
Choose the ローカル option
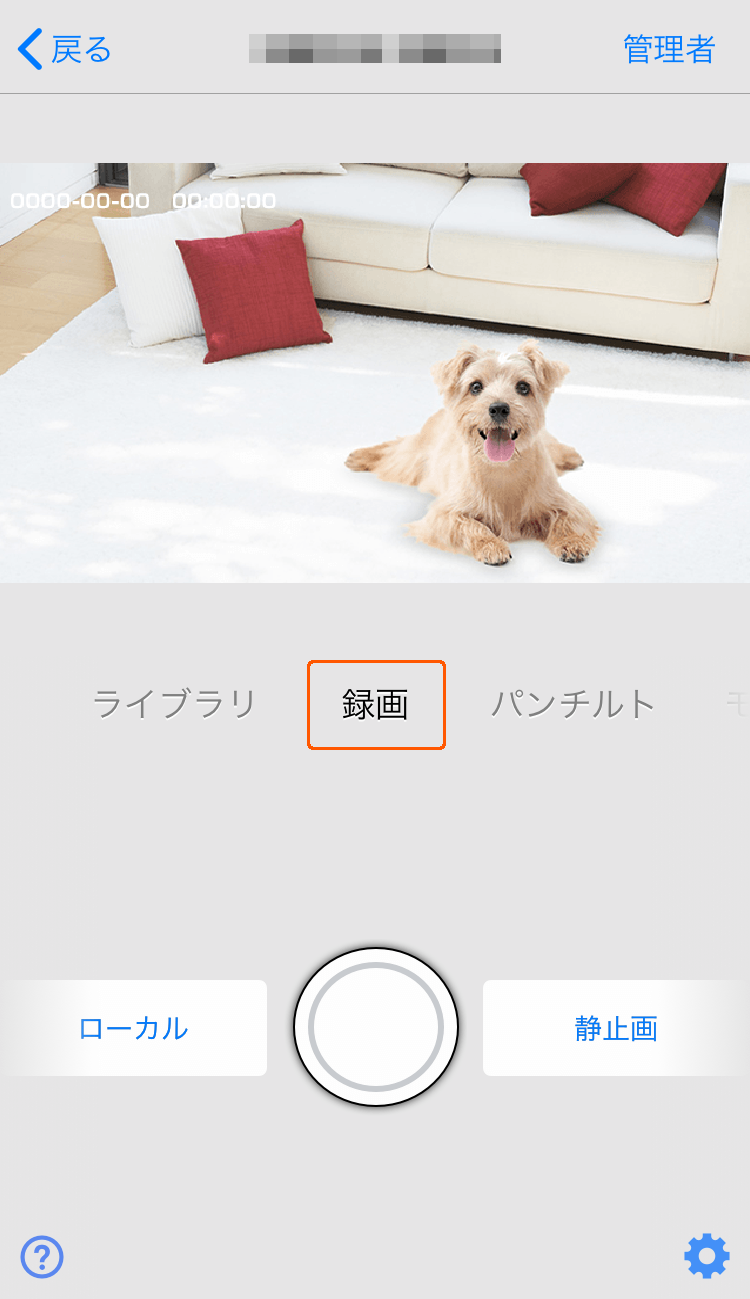pyautogui.click(x=134, y=1028)
